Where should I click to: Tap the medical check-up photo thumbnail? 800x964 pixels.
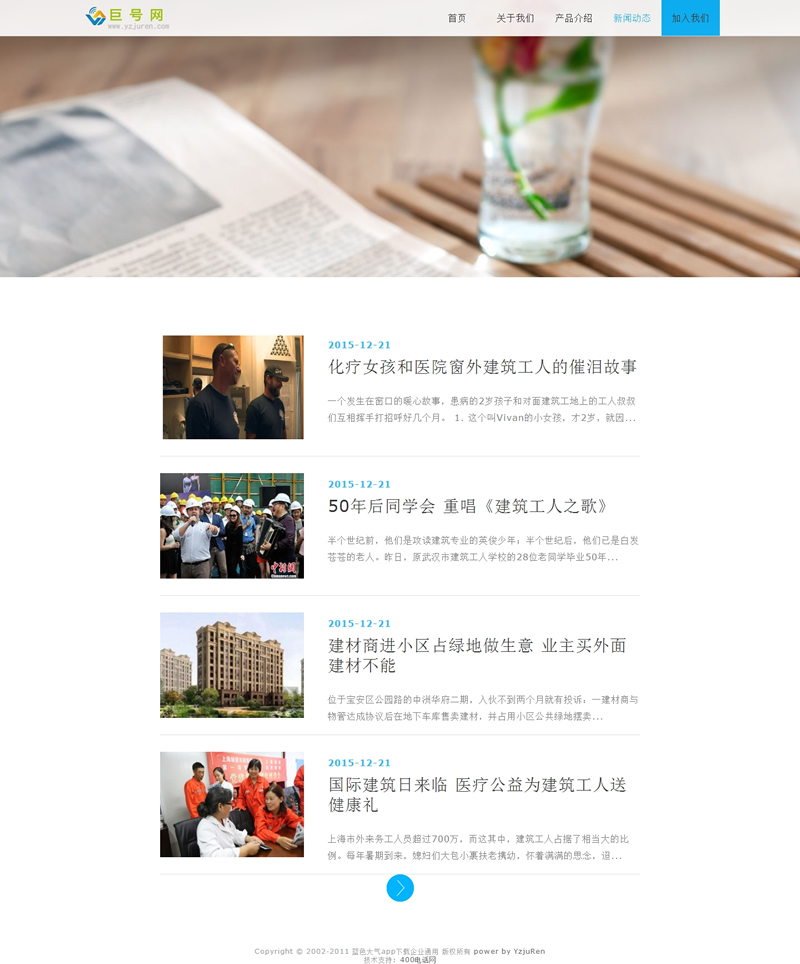[232, 804]
